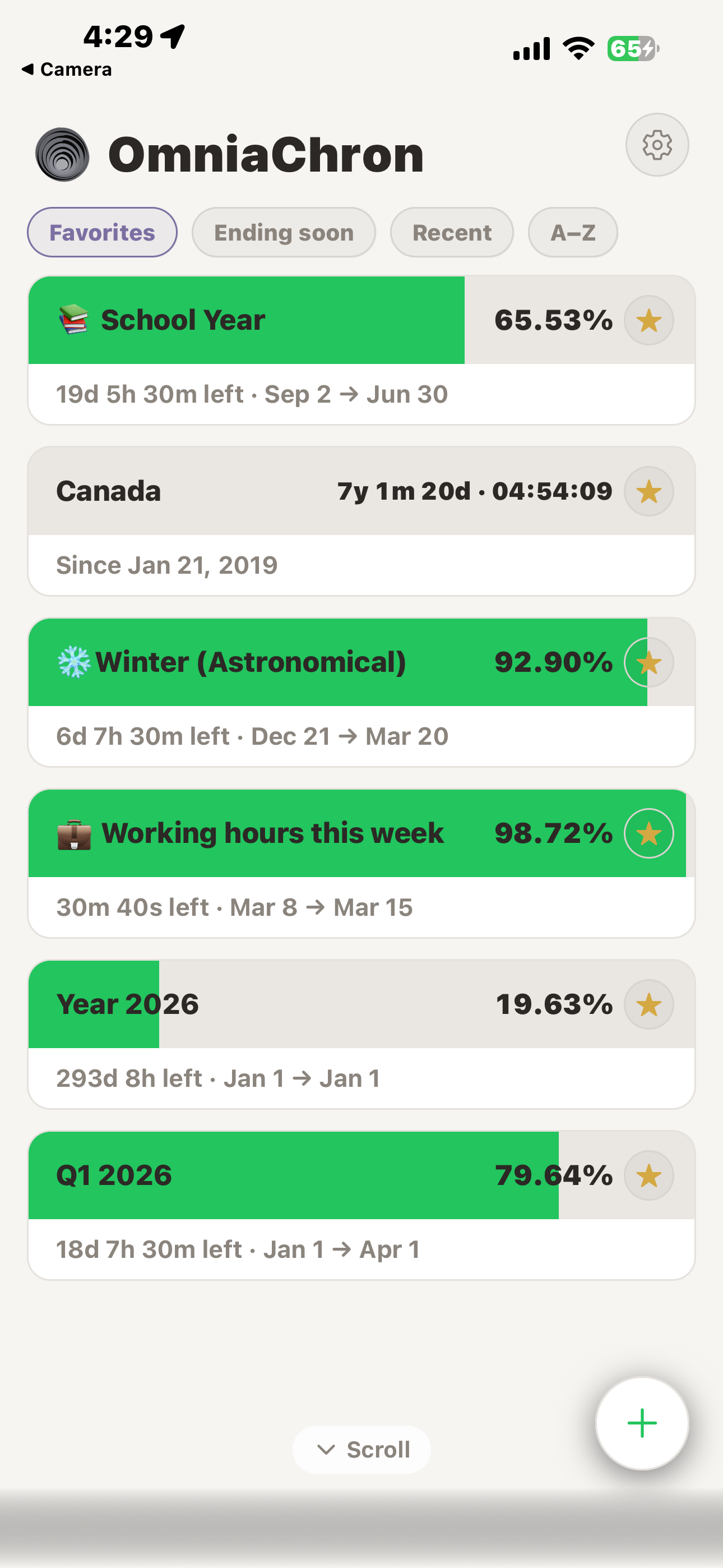Viewport: 723px width, 1568px height.
Task: Toggle favorite on Year 2026
Action: click(648, 1004)
